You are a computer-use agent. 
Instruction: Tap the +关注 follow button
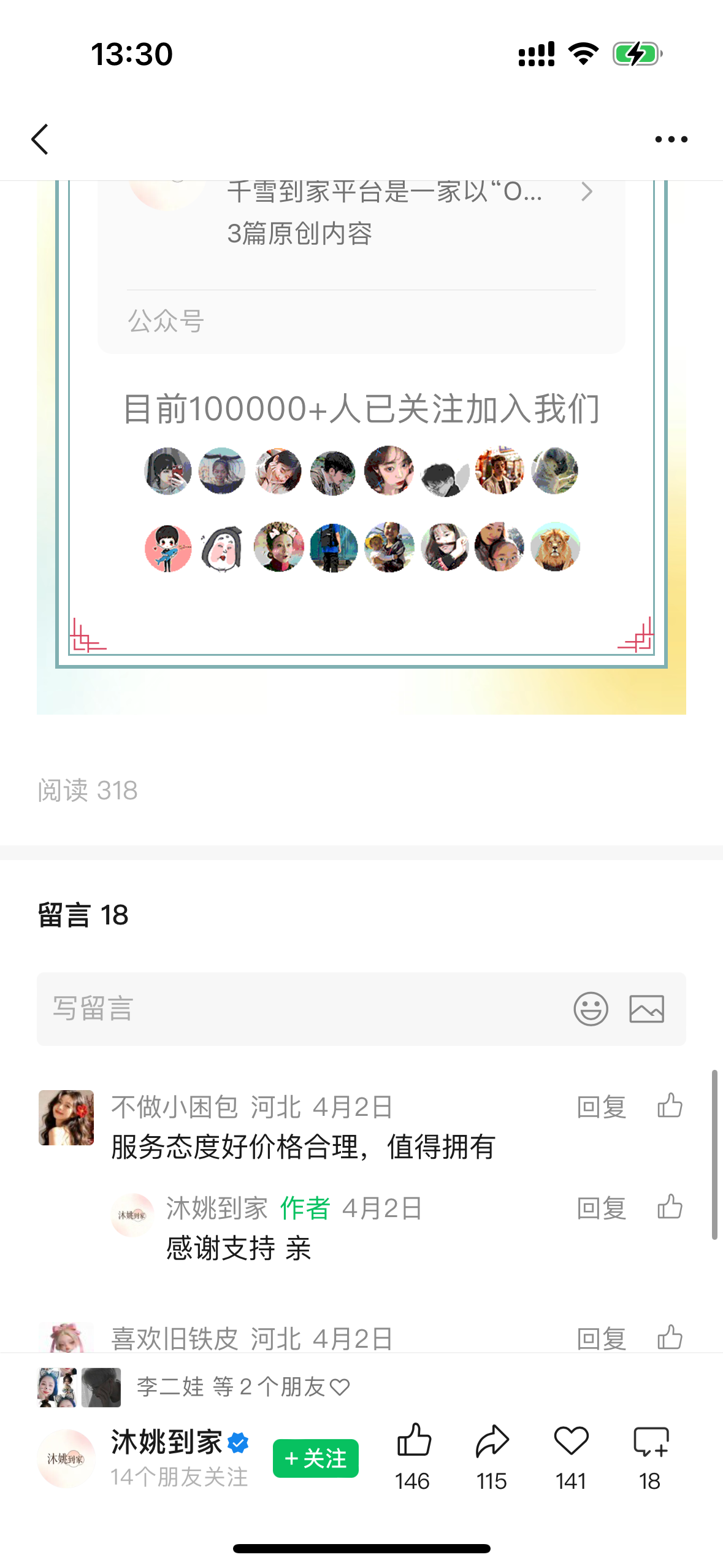click(x=315, y=1458)
